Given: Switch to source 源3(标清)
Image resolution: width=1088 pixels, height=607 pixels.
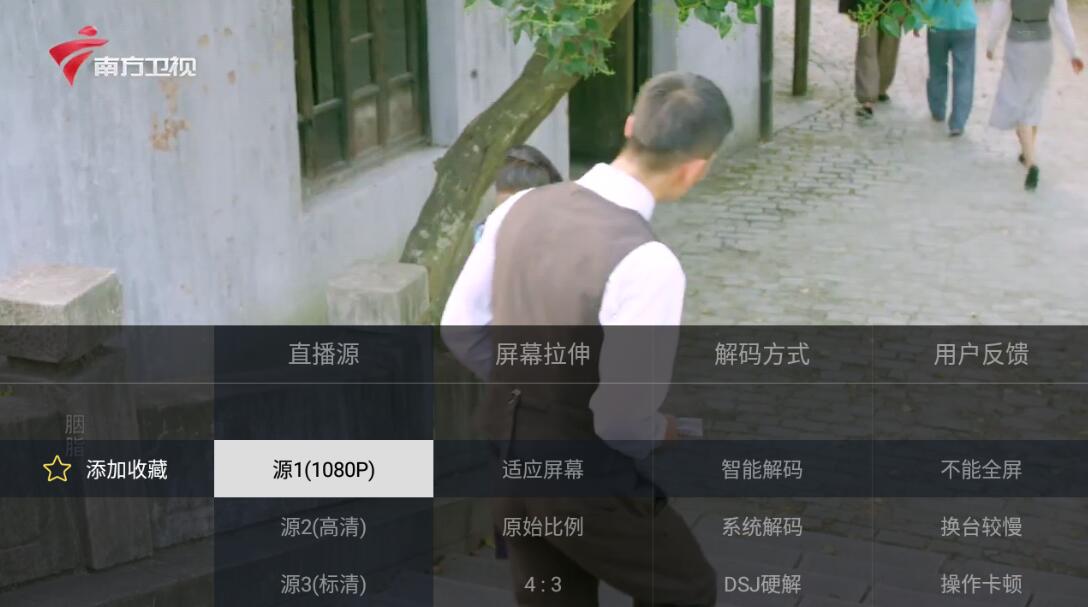Looking at the screenshot, I should point(323,584).
